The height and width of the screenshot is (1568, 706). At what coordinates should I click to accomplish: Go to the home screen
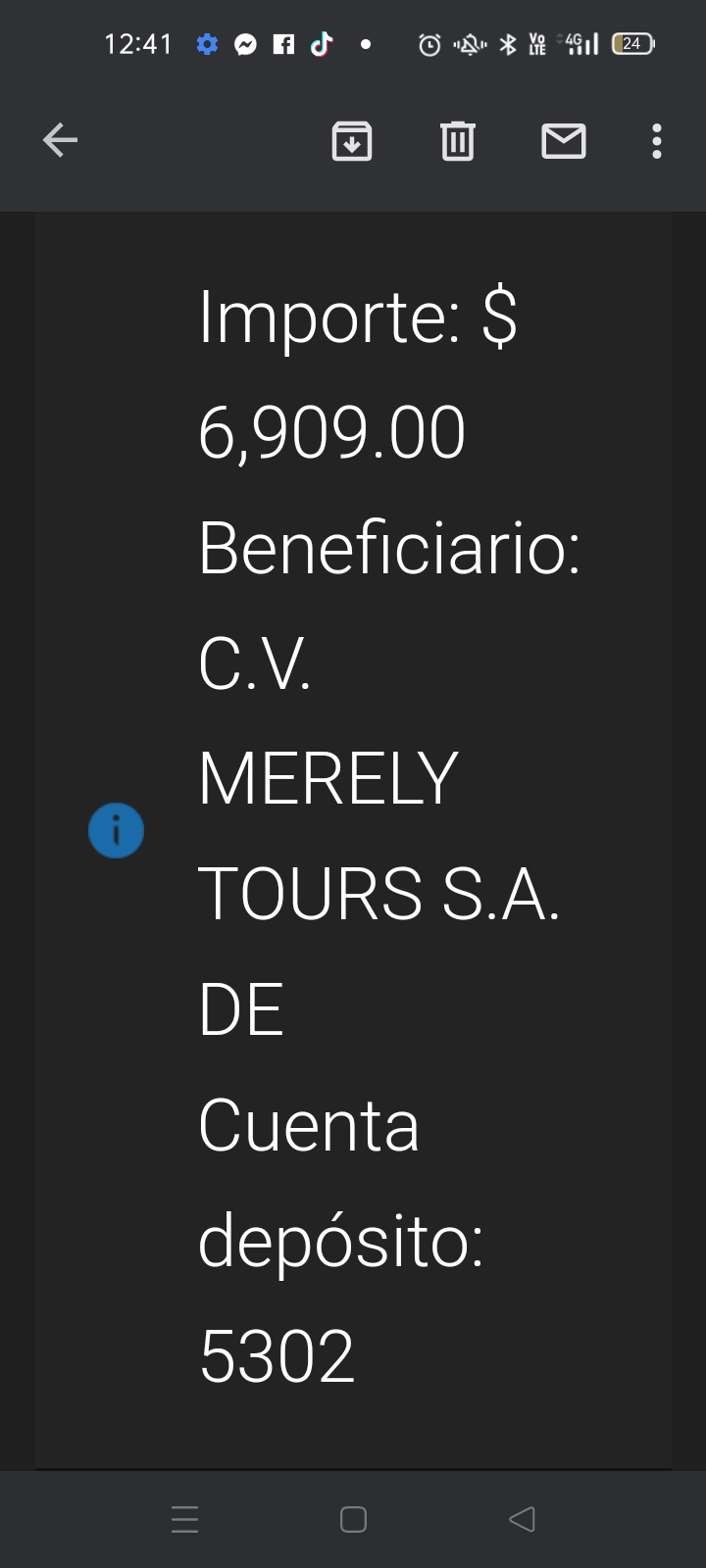pos(353,1520)
